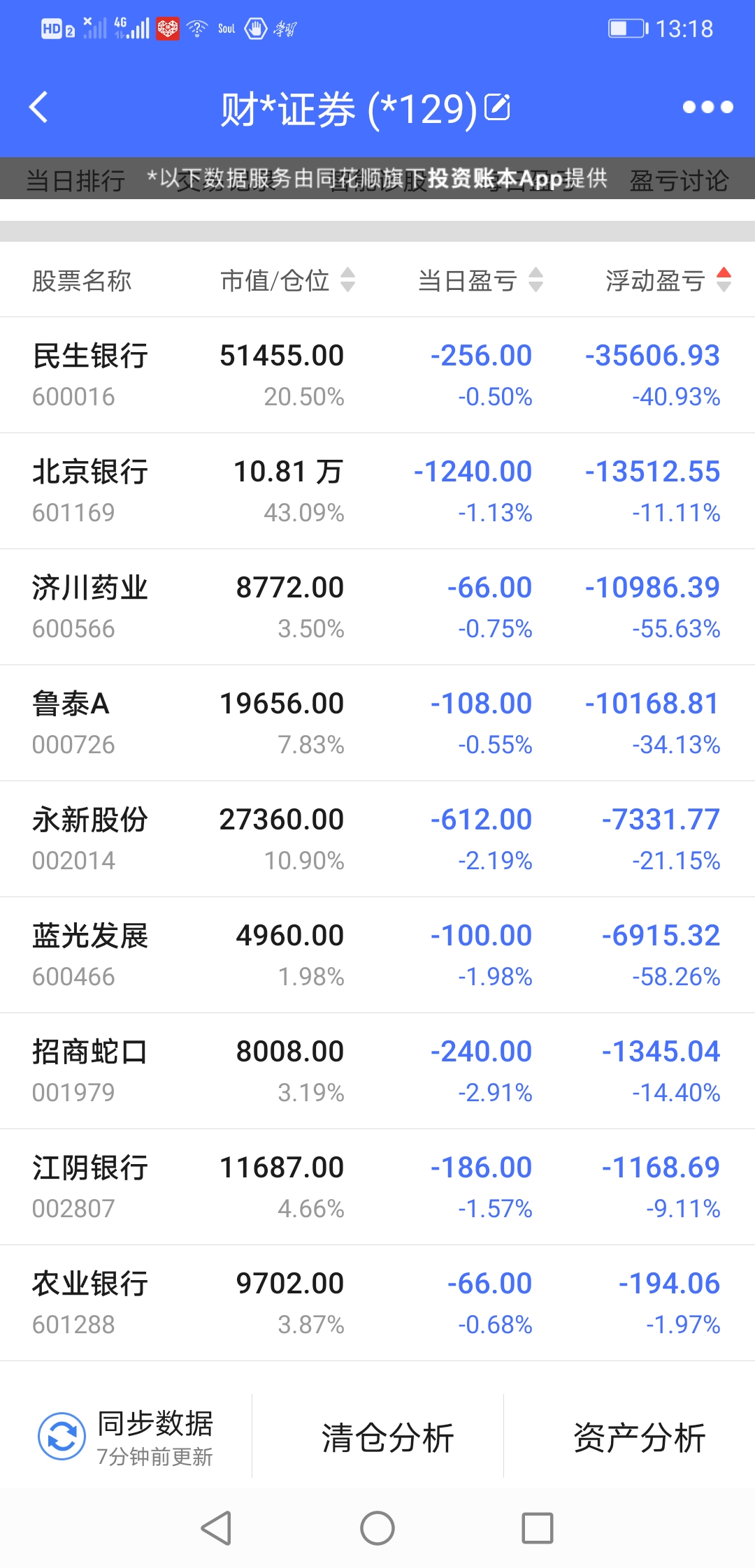Open the 北京银行 stock row
The width and height of the screenshot is (755, 1568).
[377, 491]
